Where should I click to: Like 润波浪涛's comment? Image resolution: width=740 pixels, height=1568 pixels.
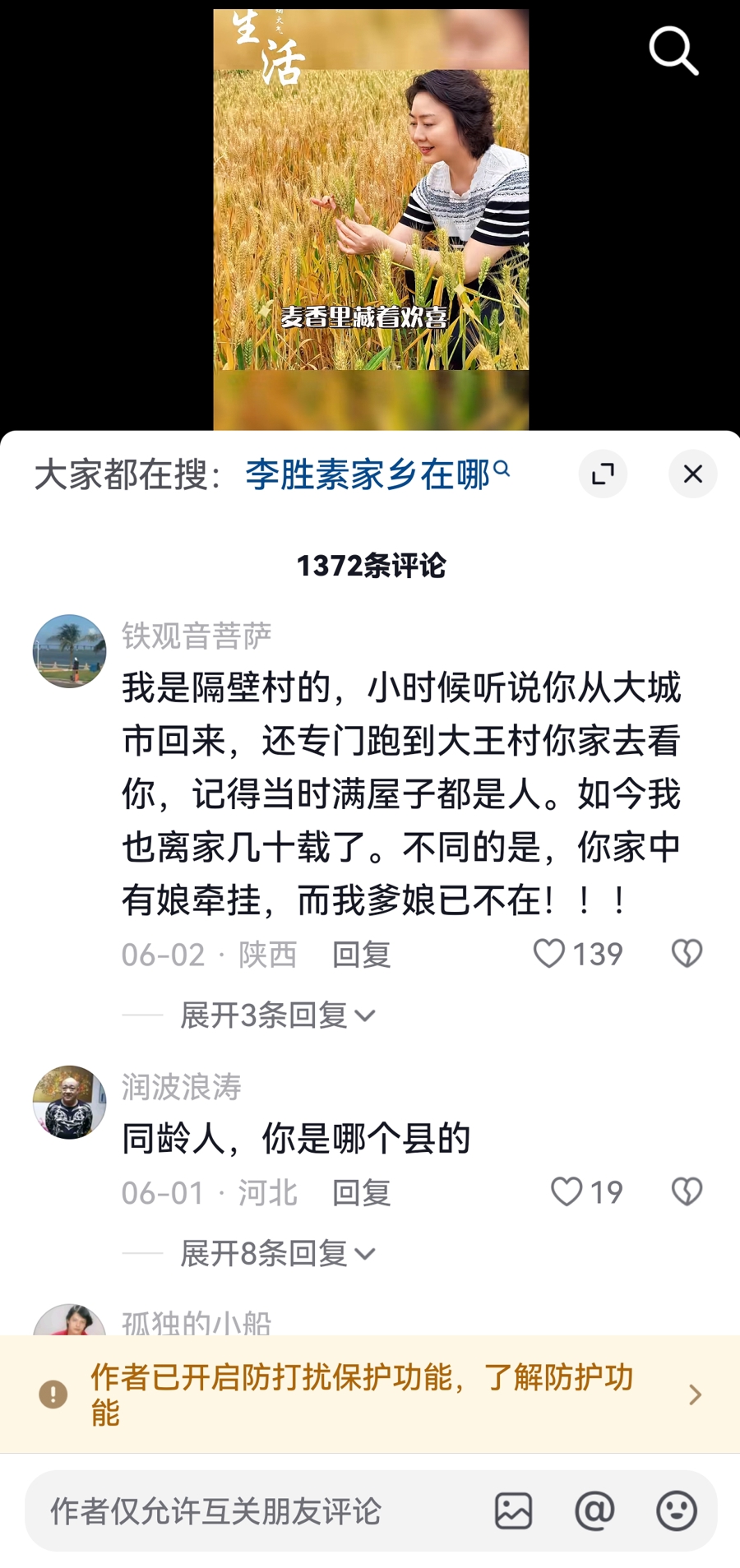click(567, 1192)
